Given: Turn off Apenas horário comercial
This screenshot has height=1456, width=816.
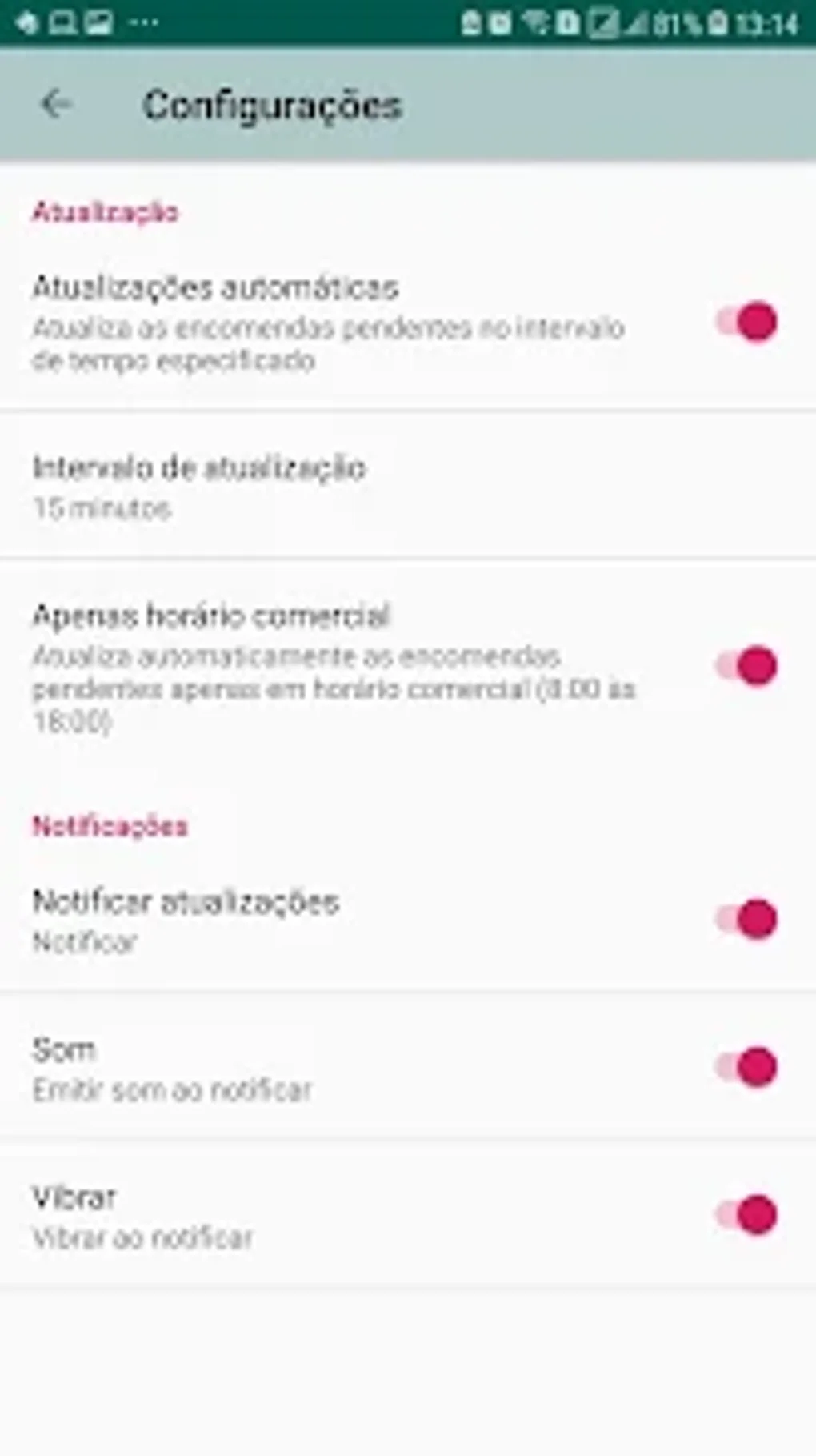Looking at the screenshot, I should [x=747, y=667].
